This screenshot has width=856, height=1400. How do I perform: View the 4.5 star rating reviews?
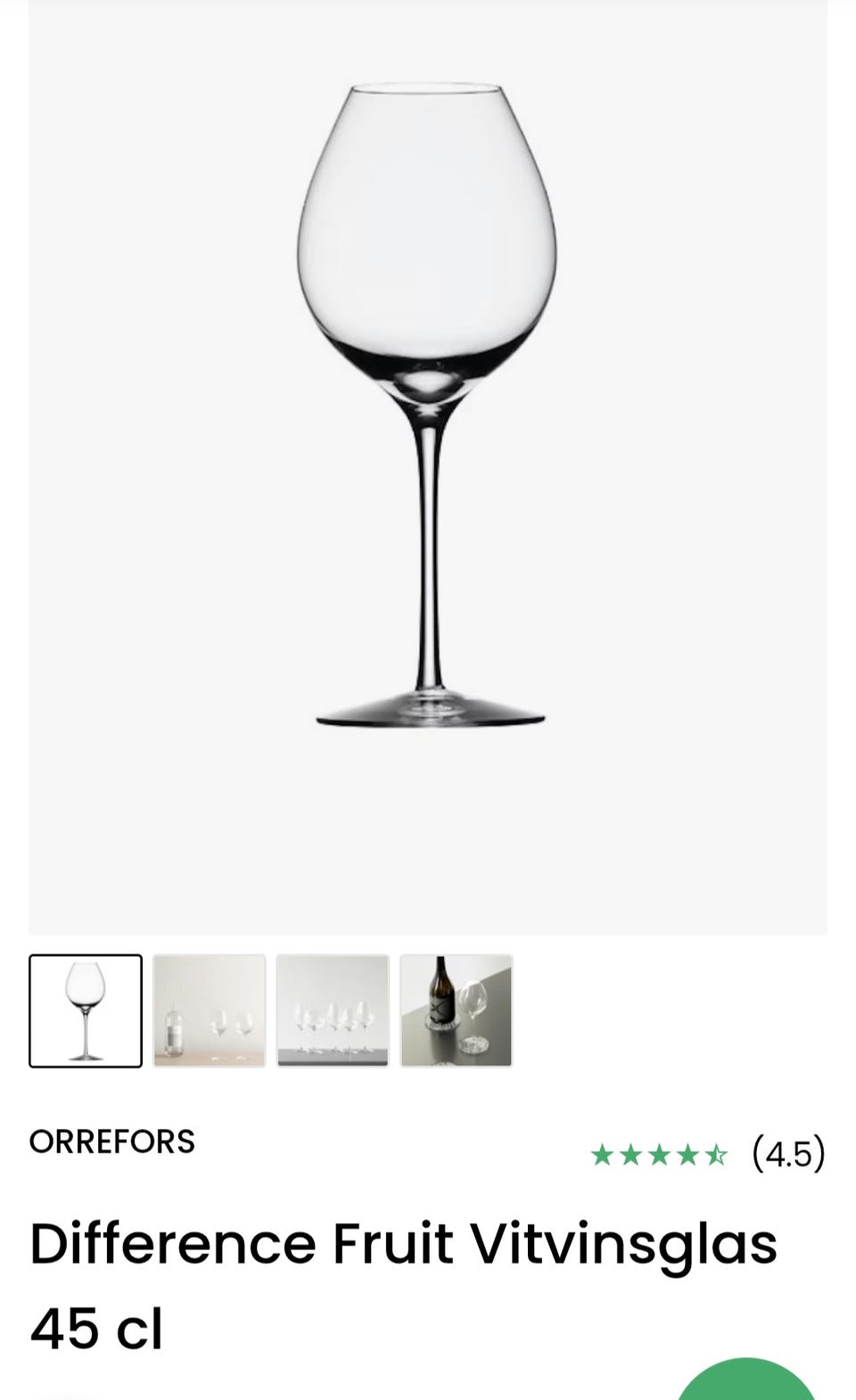click(x=708, y=1154)
